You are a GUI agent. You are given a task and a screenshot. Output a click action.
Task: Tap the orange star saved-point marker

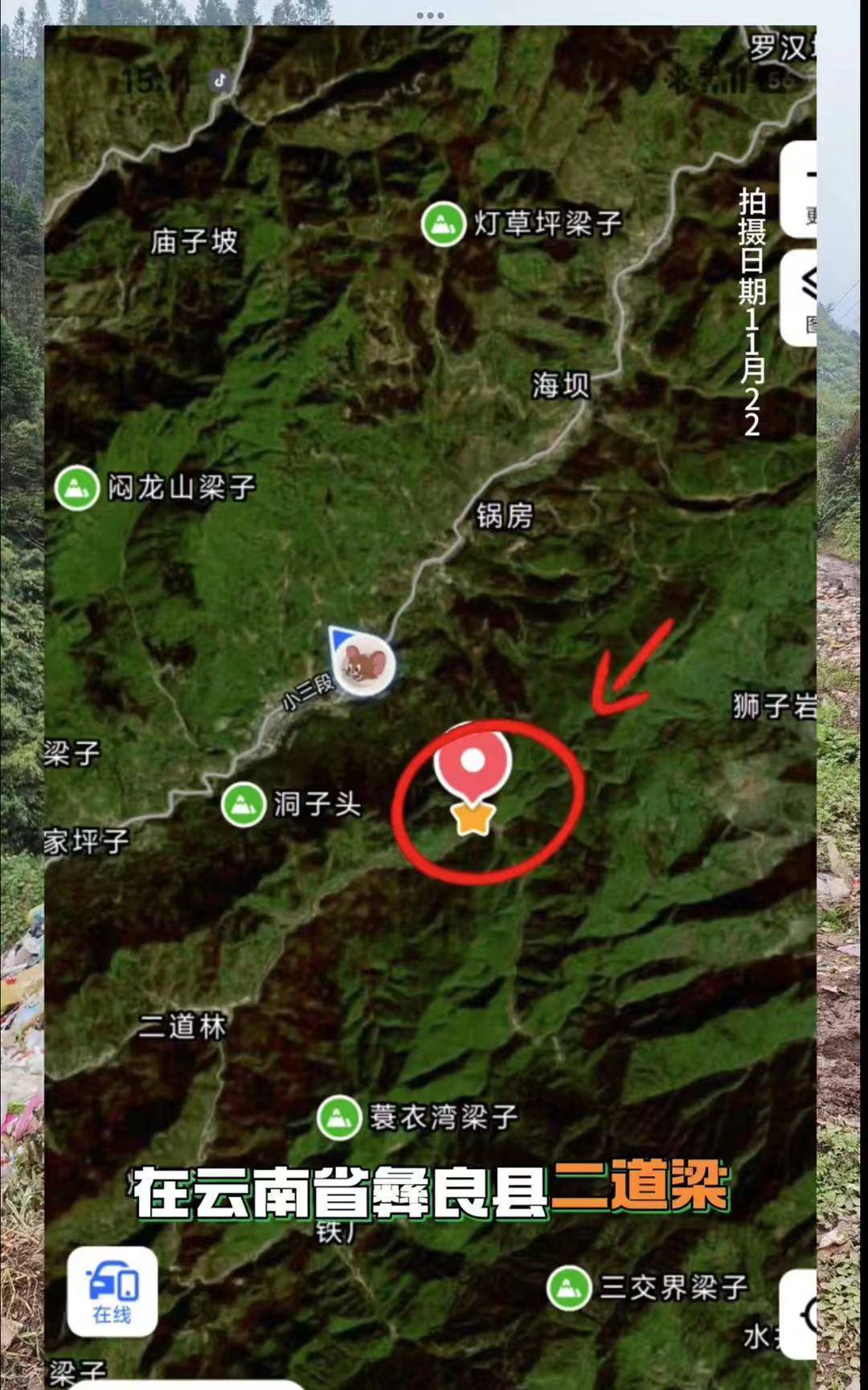pos(474,818)
